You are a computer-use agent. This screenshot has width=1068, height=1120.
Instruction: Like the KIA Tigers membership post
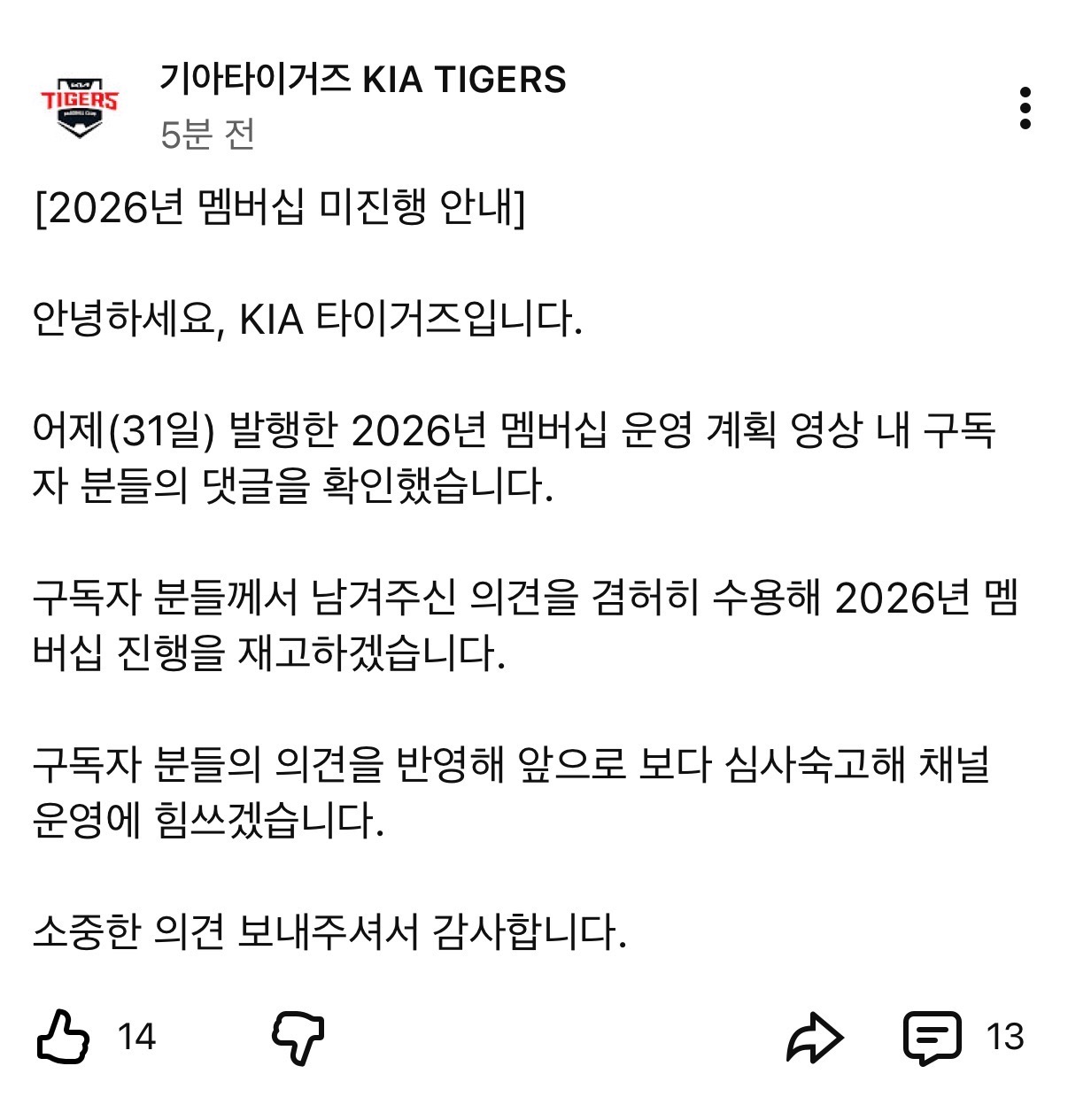tap(64, 1036)
